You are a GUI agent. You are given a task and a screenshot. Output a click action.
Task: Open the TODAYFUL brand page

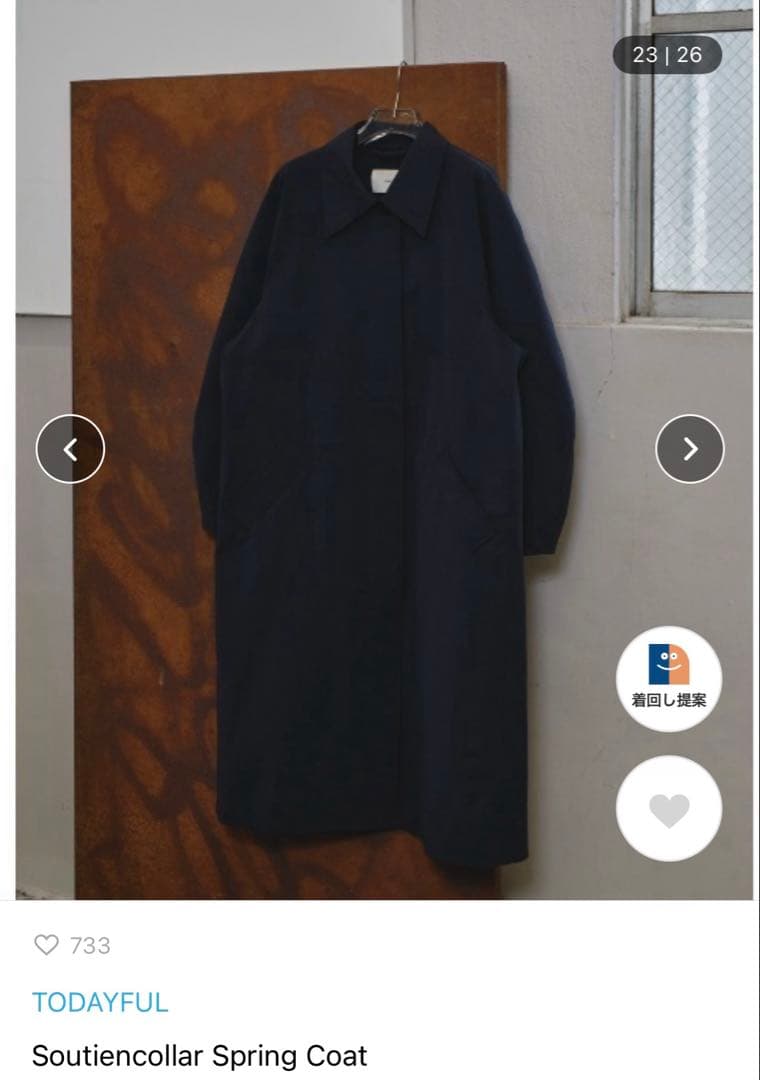pyautogui.click(x=100, y=1002)
